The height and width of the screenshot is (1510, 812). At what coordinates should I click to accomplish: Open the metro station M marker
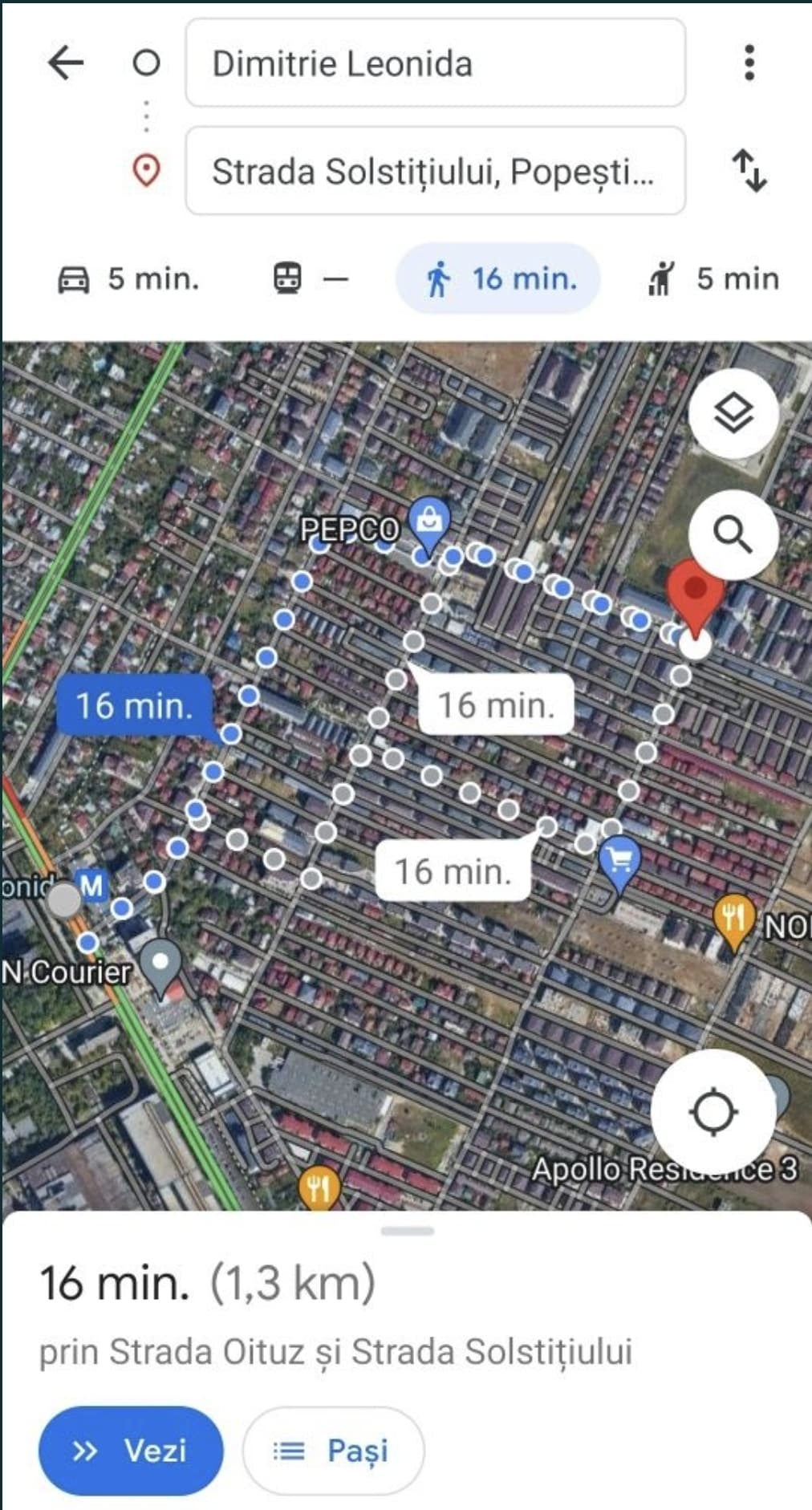(x=92, y=887)
